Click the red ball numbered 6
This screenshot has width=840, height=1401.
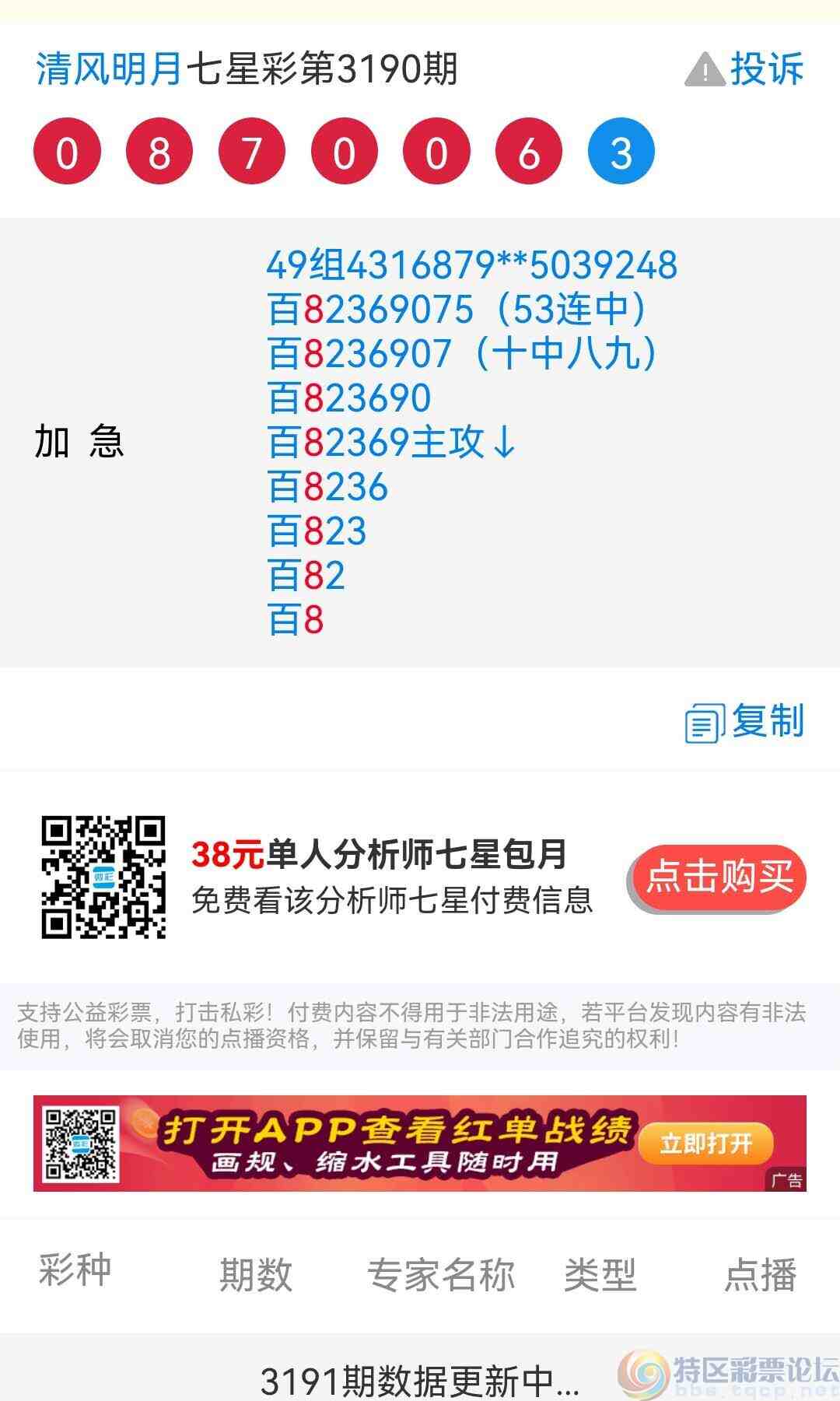(x=526, y=152)
